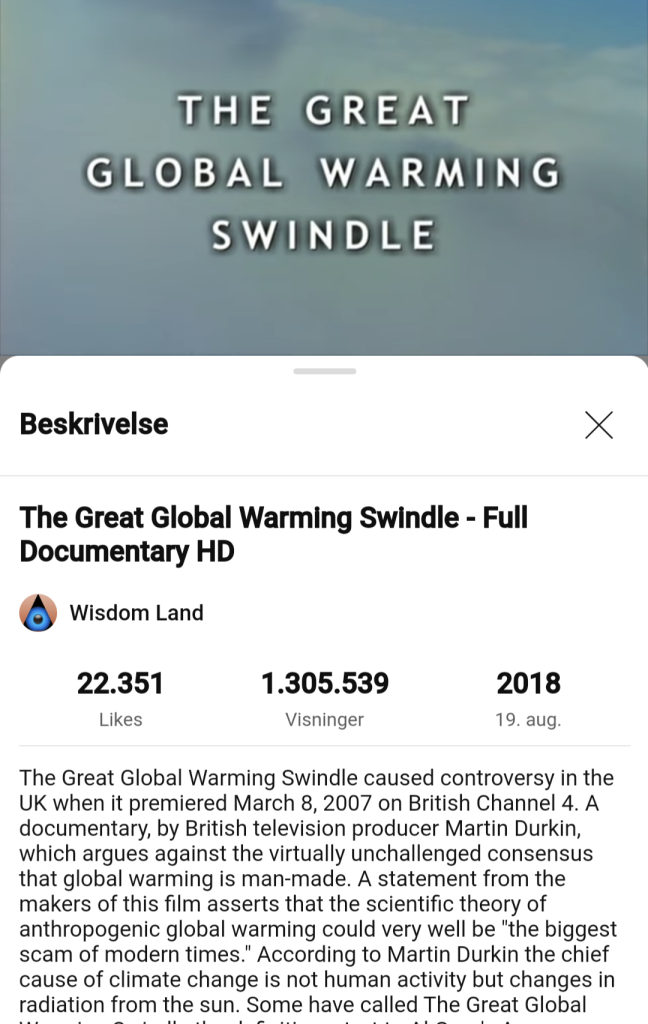Close the Beskrivelse panel

click(x=598, y=425)
